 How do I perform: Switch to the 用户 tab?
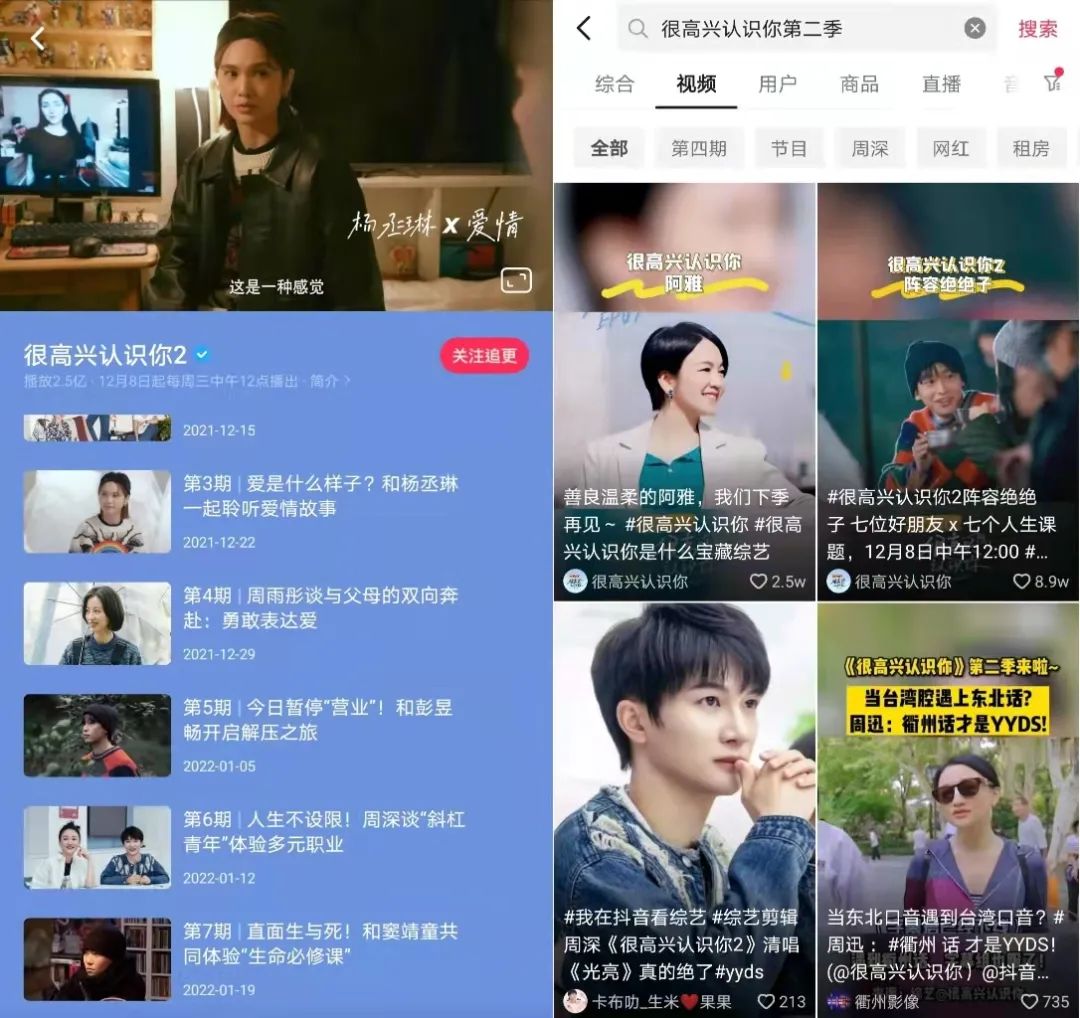point(777,84)
